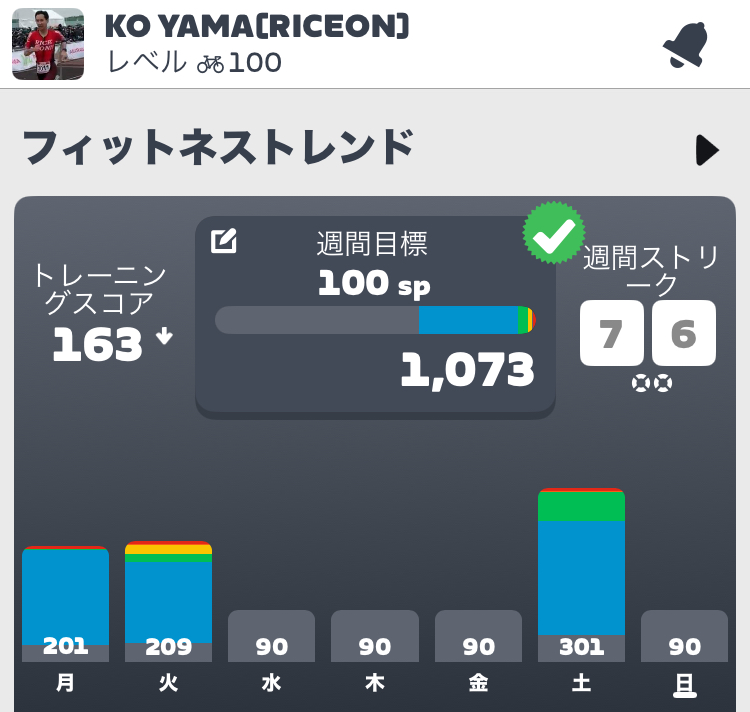750x712 pixels.
Task: Select Sunday's 日 bar
Action: tap(684, 636)
